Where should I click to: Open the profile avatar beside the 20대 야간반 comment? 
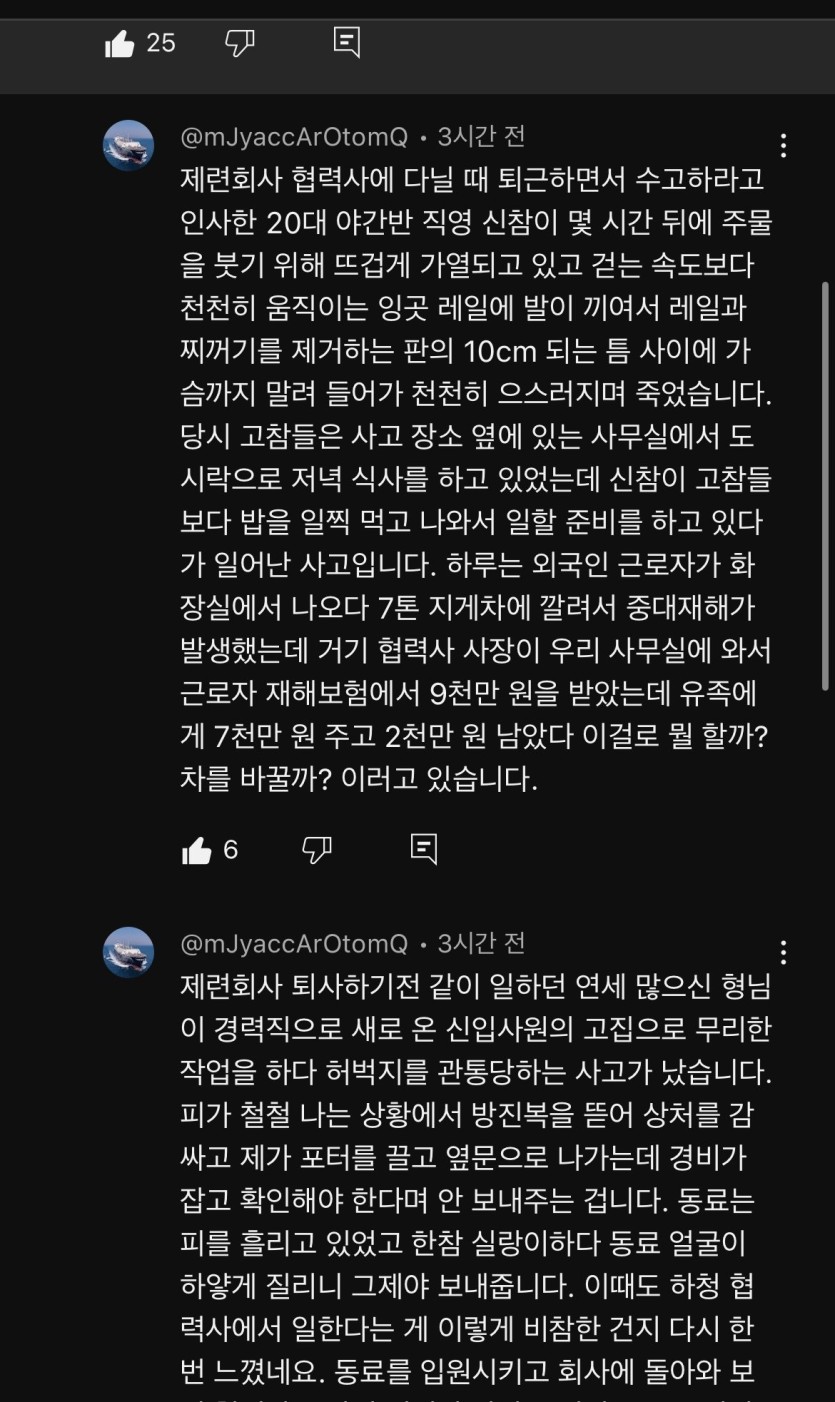pyautogui.click(x=128, y=146)
